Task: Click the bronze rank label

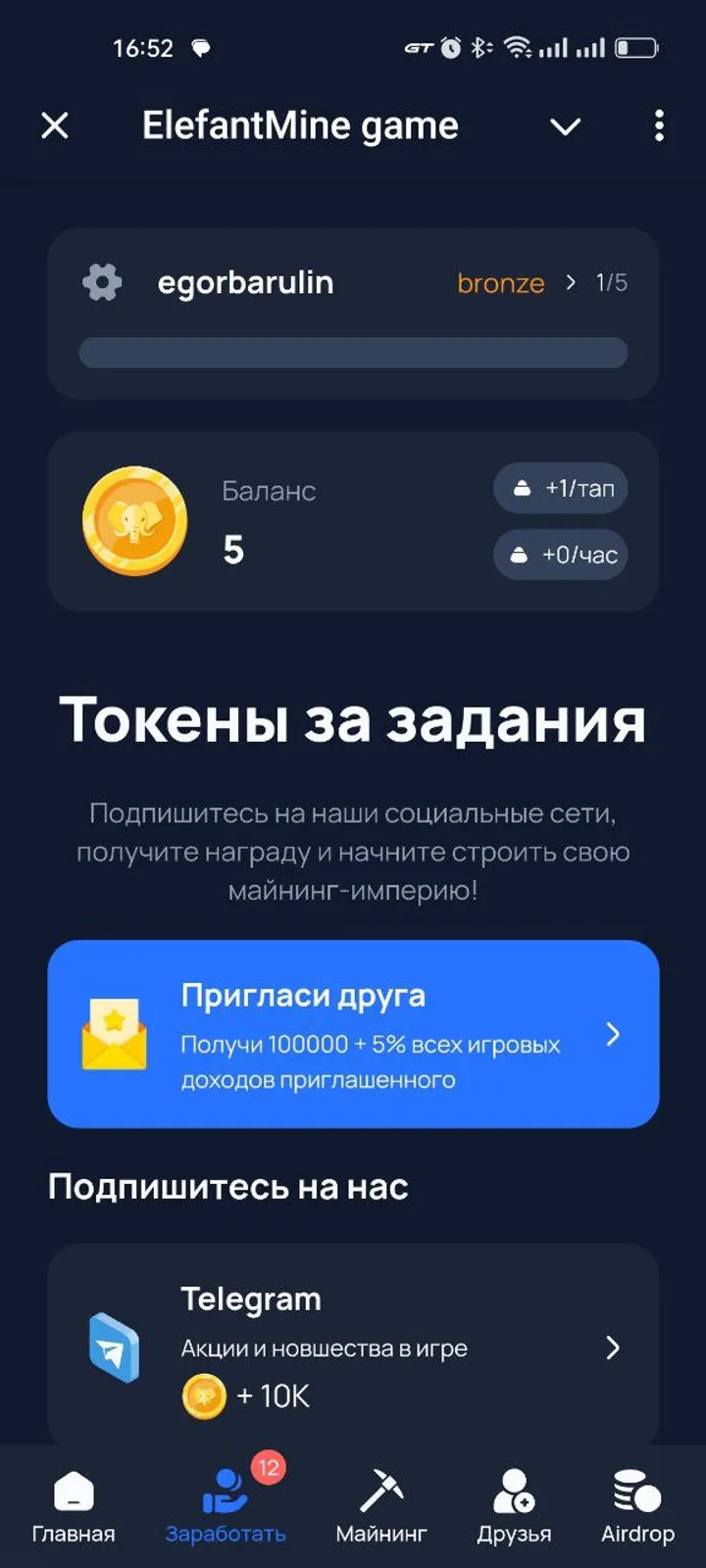Action: point(500,282)
